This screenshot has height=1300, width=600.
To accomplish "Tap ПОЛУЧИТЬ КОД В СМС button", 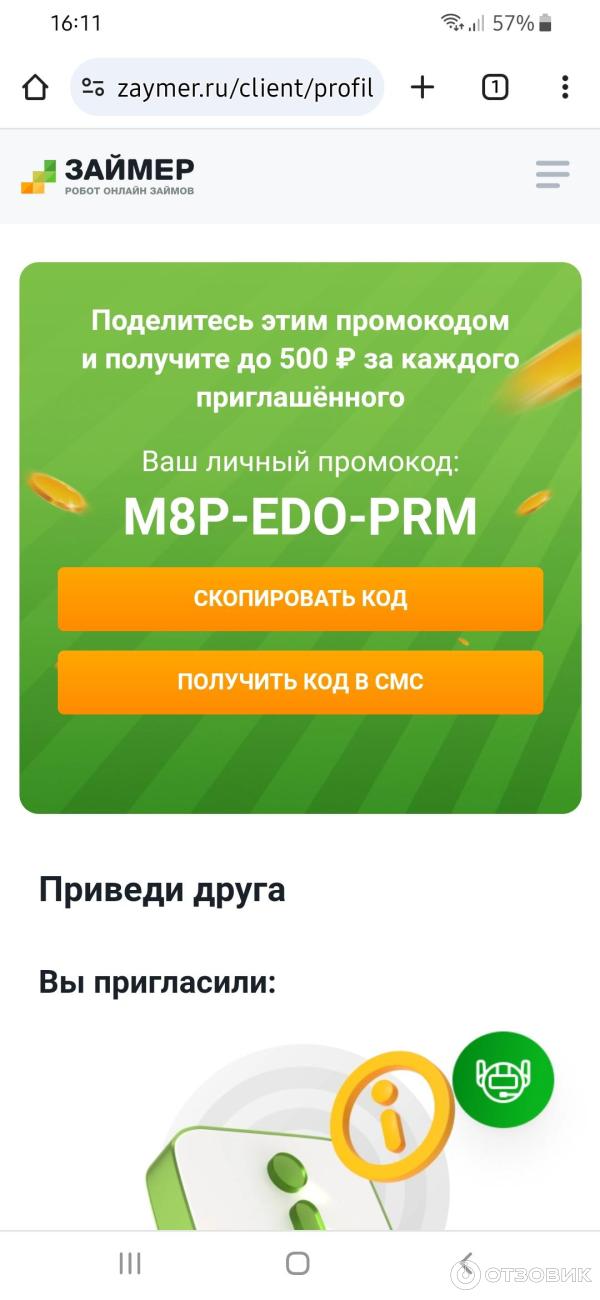I will point(300,682).
